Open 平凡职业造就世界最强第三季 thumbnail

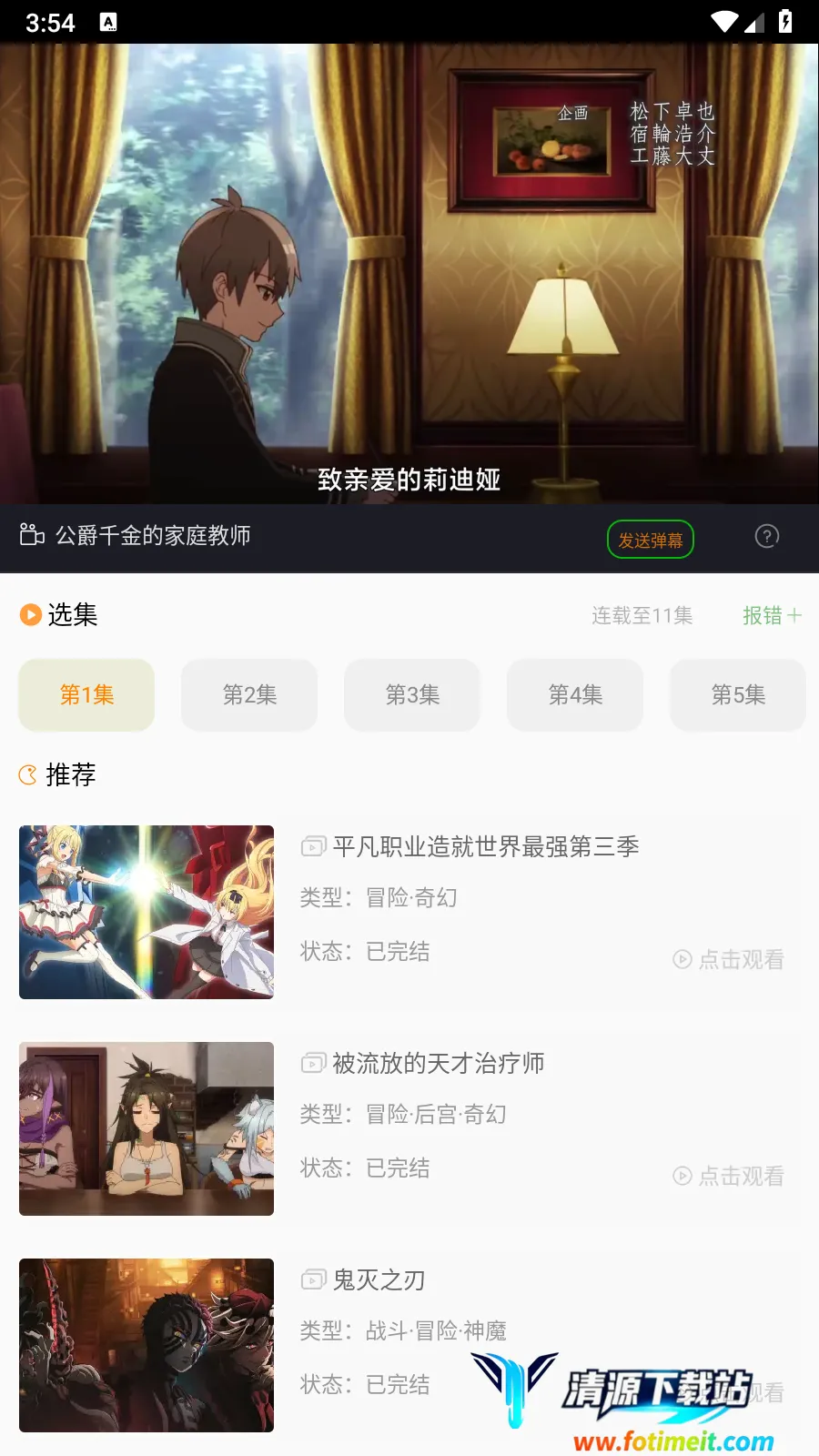point(147,912)
